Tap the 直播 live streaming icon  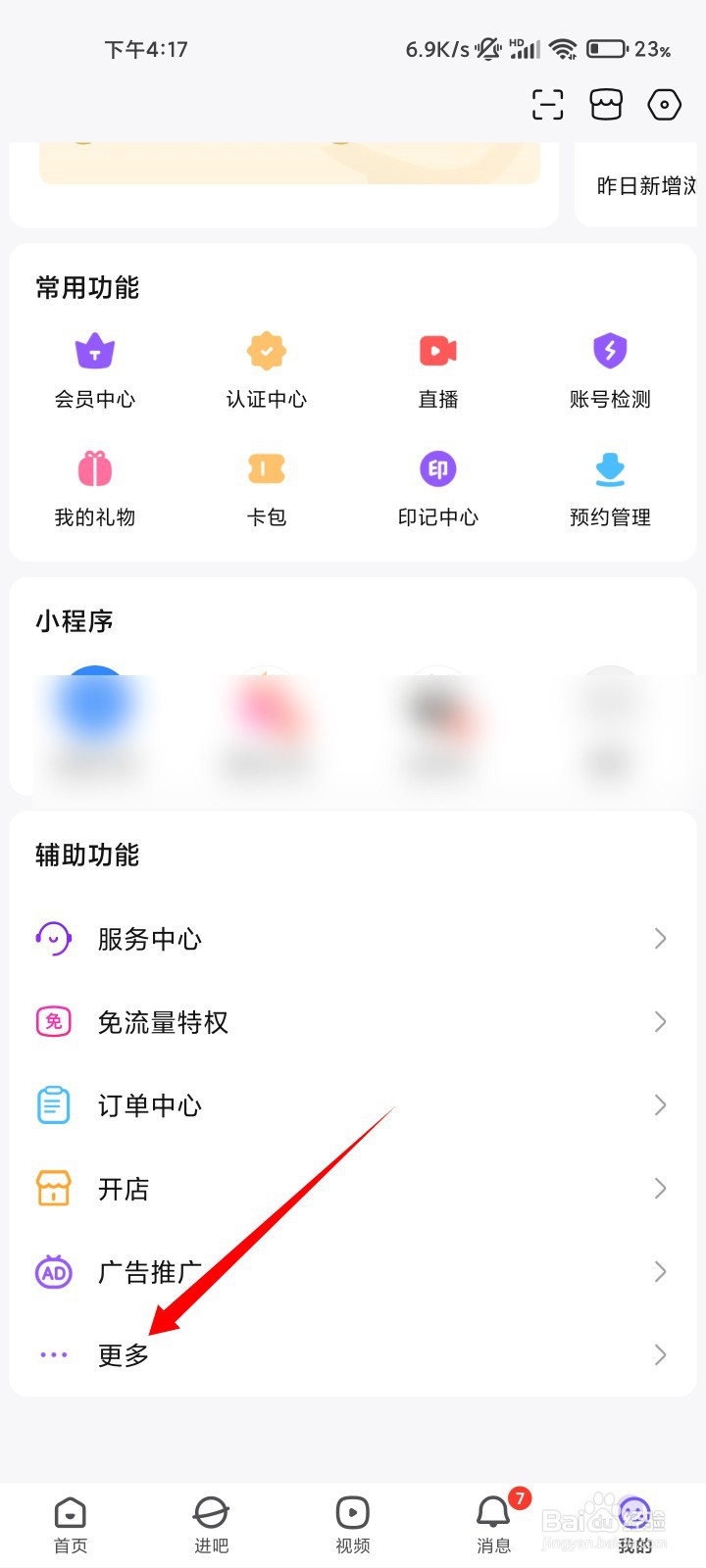437,350
